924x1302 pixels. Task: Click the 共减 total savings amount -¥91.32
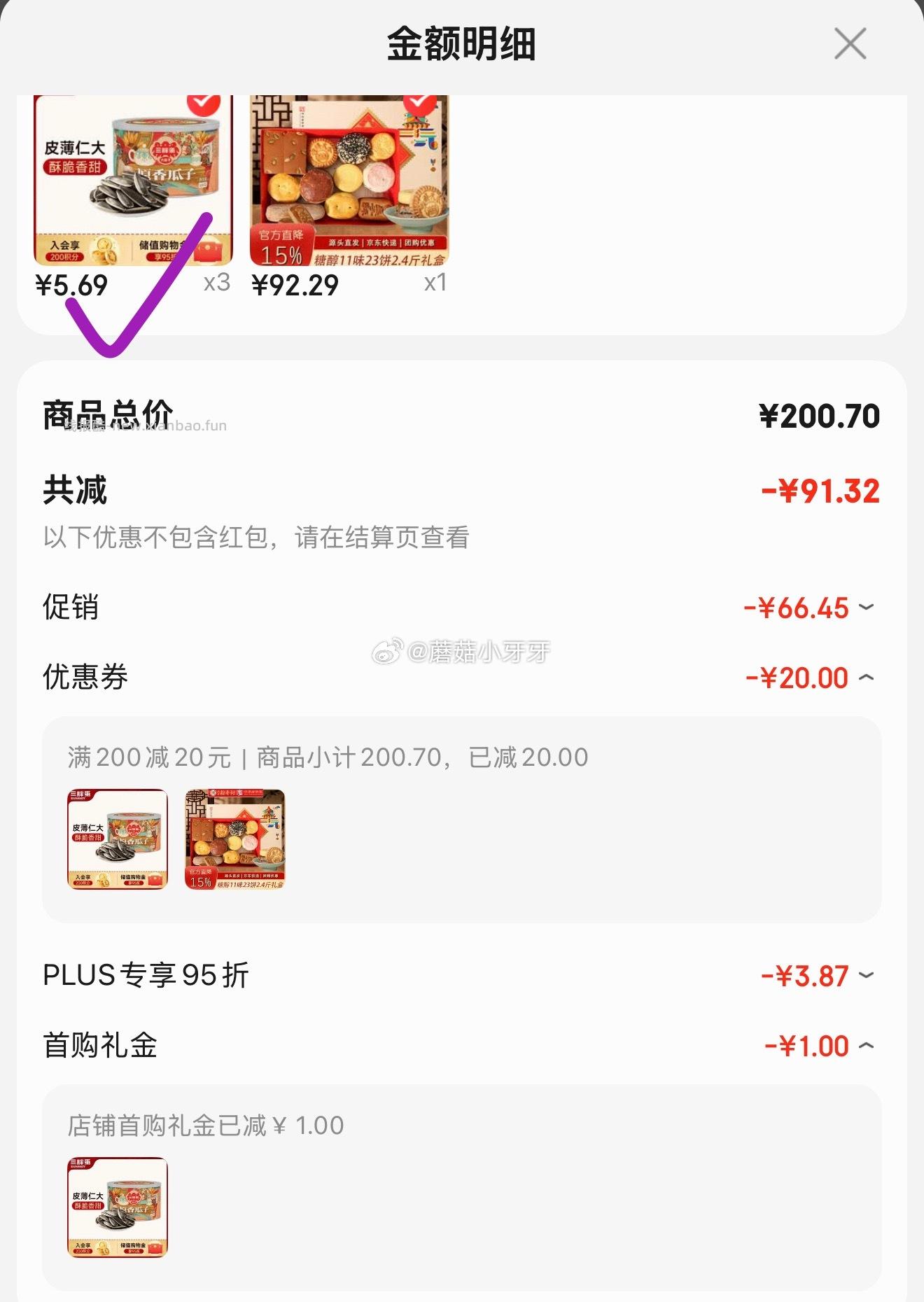[x=820, y=491]
